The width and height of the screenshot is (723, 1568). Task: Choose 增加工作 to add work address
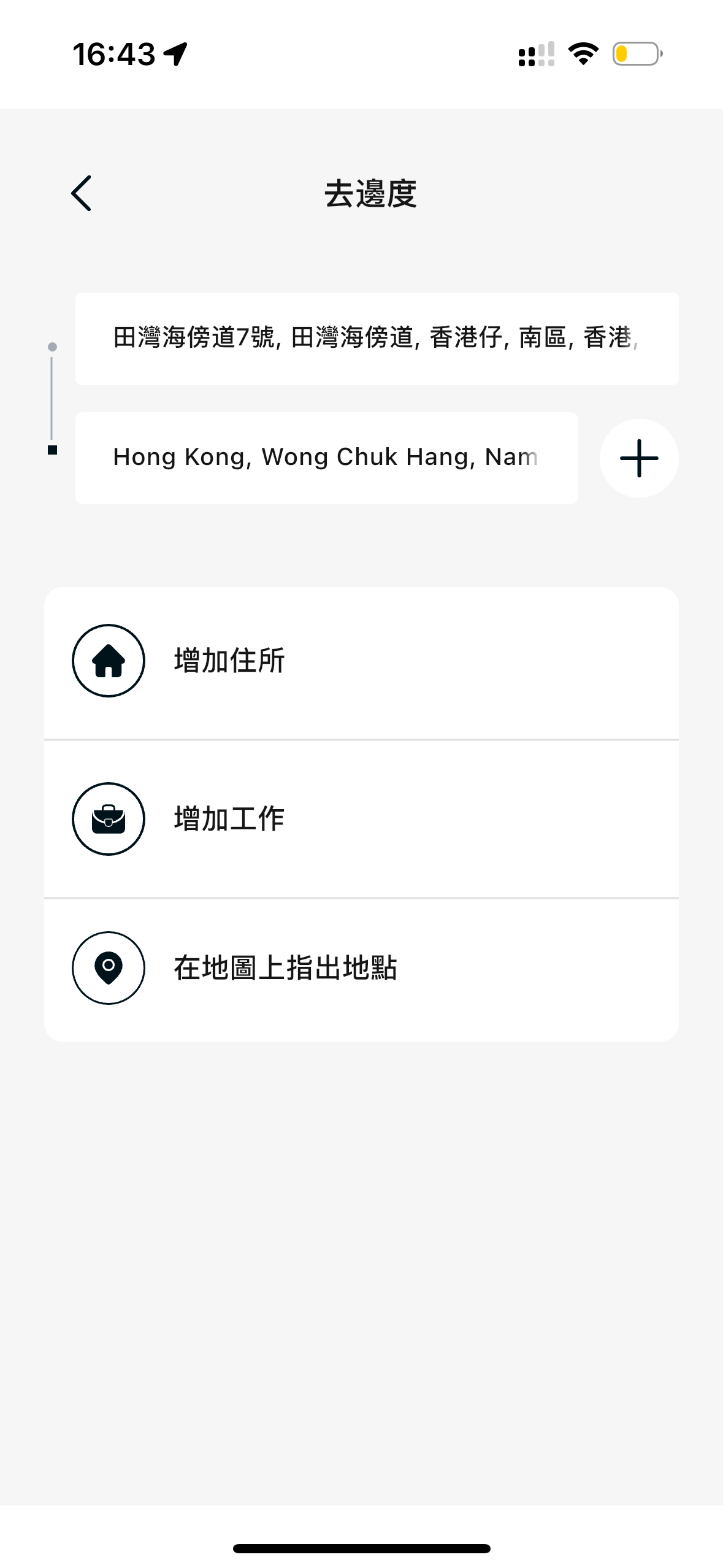361,819
